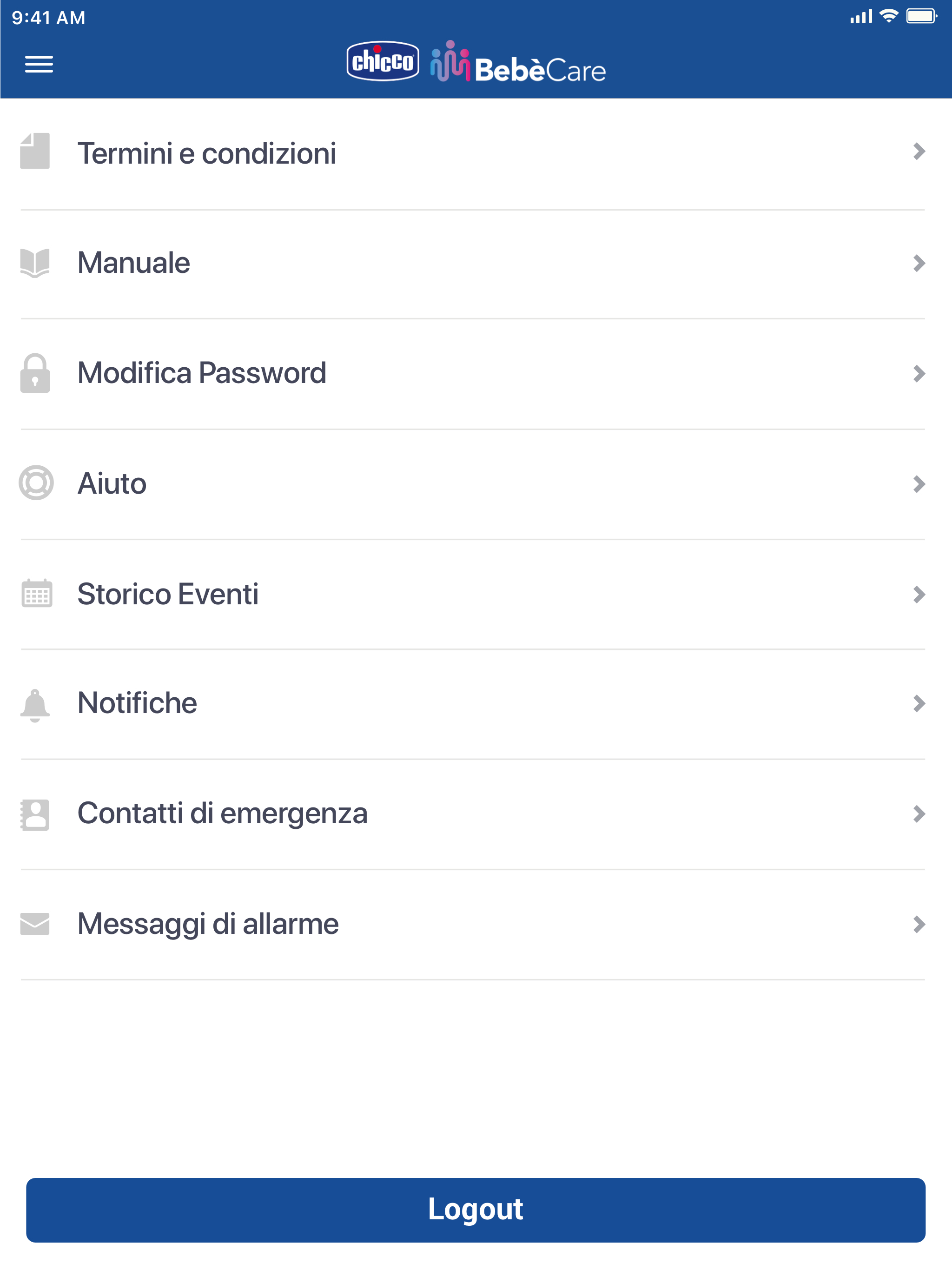Select the open book icon next to Manuale
The image size is (952, 1270).
pos(36,262)
